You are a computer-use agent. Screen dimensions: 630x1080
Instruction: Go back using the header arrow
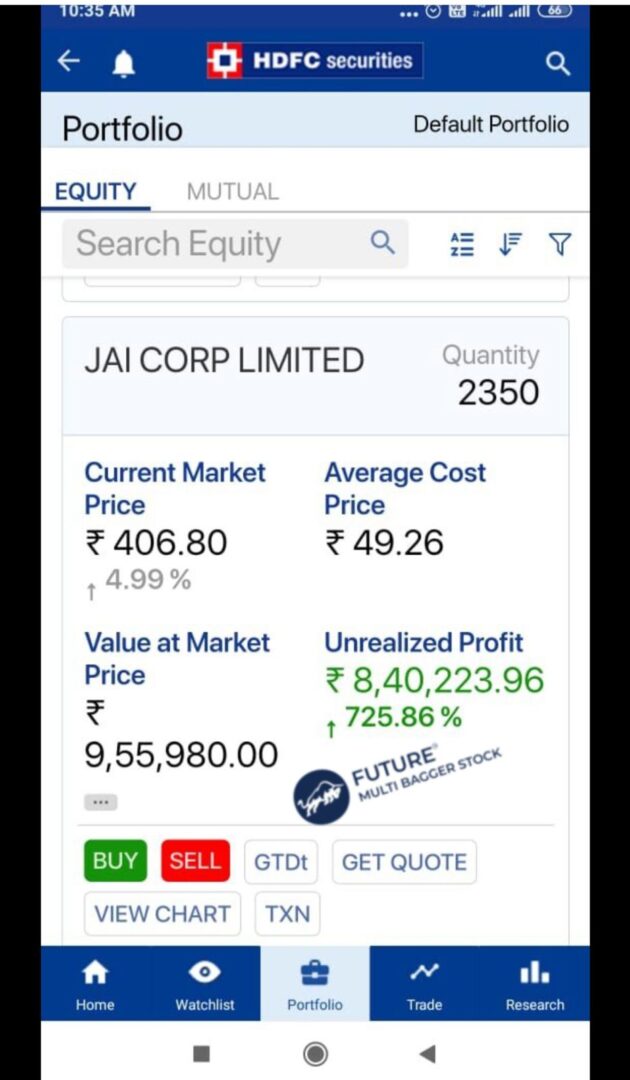[68, 62]
